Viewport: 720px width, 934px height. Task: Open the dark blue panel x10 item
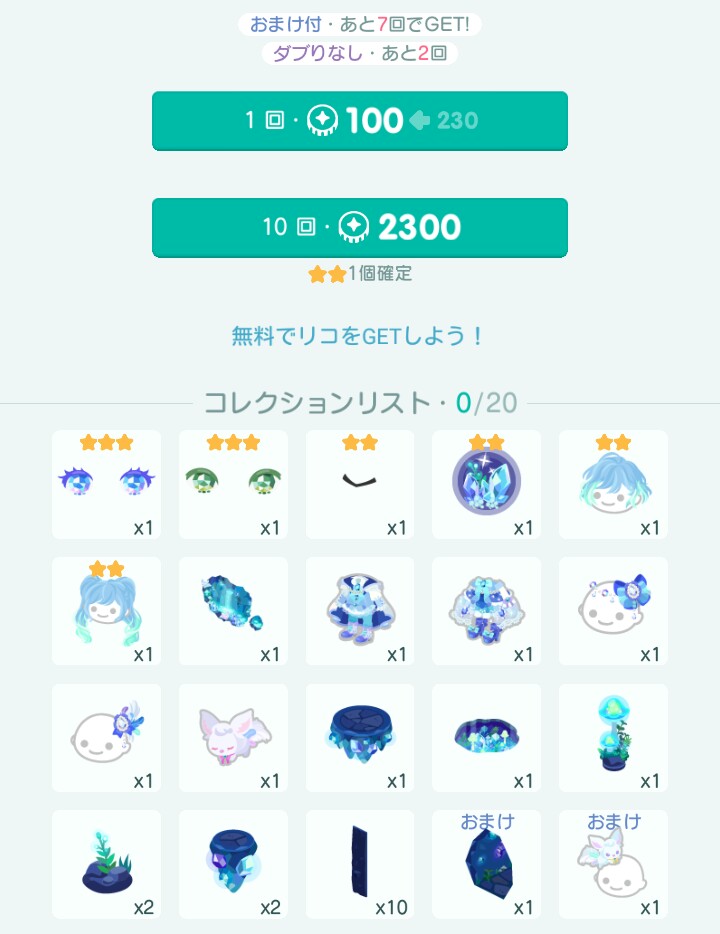coord(360,864)
